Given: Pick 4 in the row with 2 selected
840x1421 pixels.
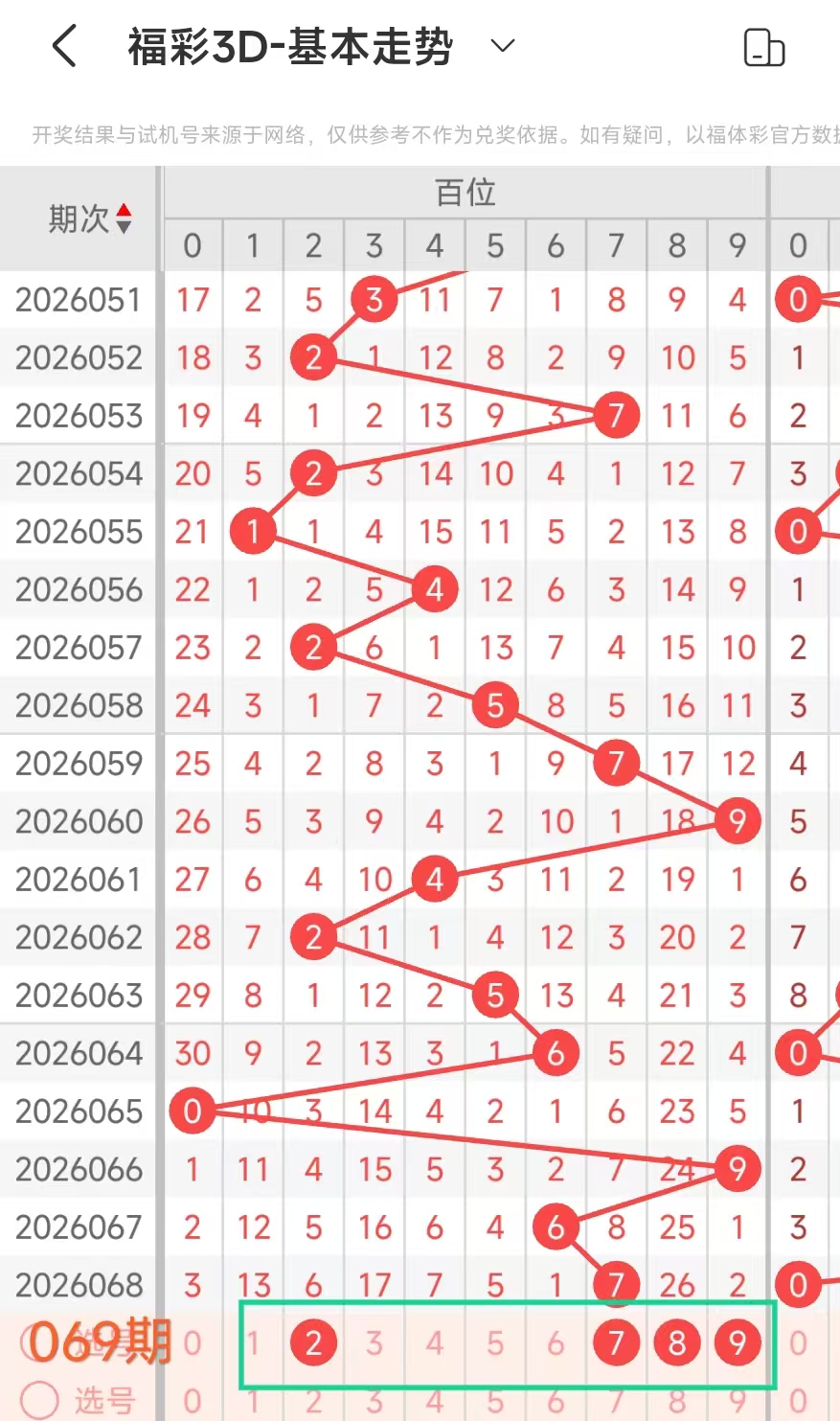Looking at the screenshot, I should pos(434,1343).
